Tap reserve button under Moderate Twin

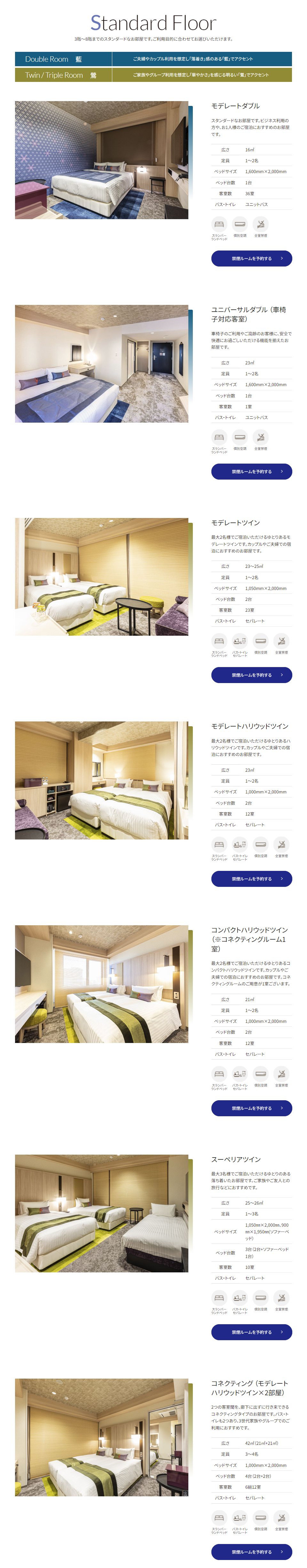(251, 675)
